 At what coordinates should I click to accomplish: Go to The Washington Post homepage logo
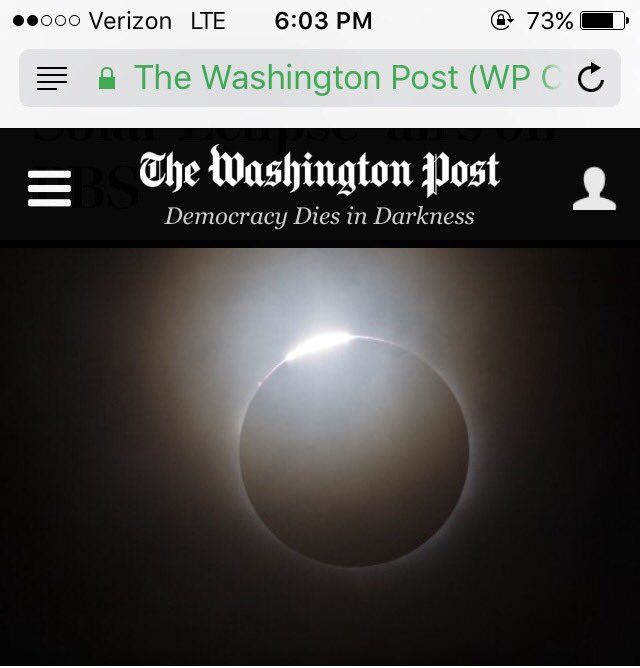(x=319, y=173)
